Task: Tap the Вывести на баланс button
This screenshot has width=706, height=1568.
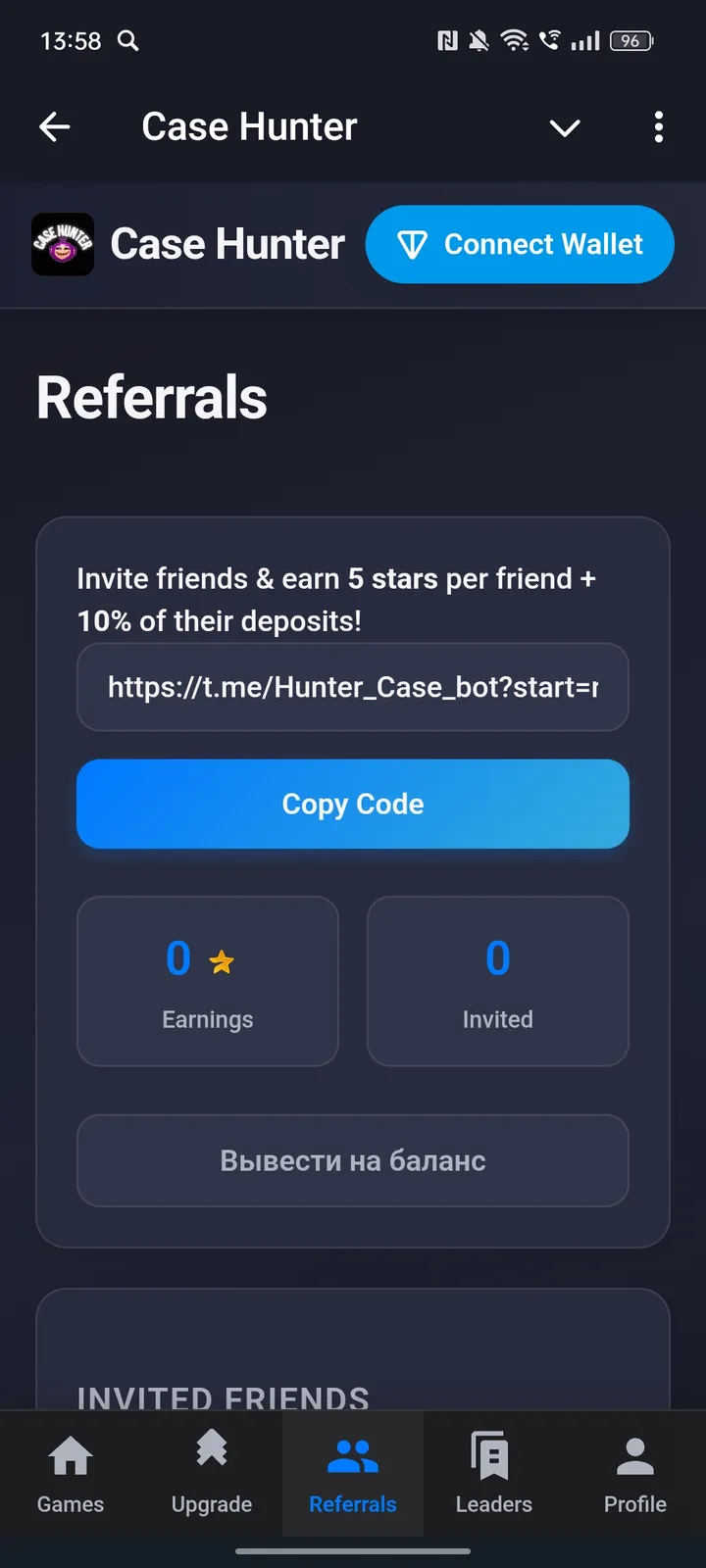Action: pyautogui.click(x=353, y=1160)
